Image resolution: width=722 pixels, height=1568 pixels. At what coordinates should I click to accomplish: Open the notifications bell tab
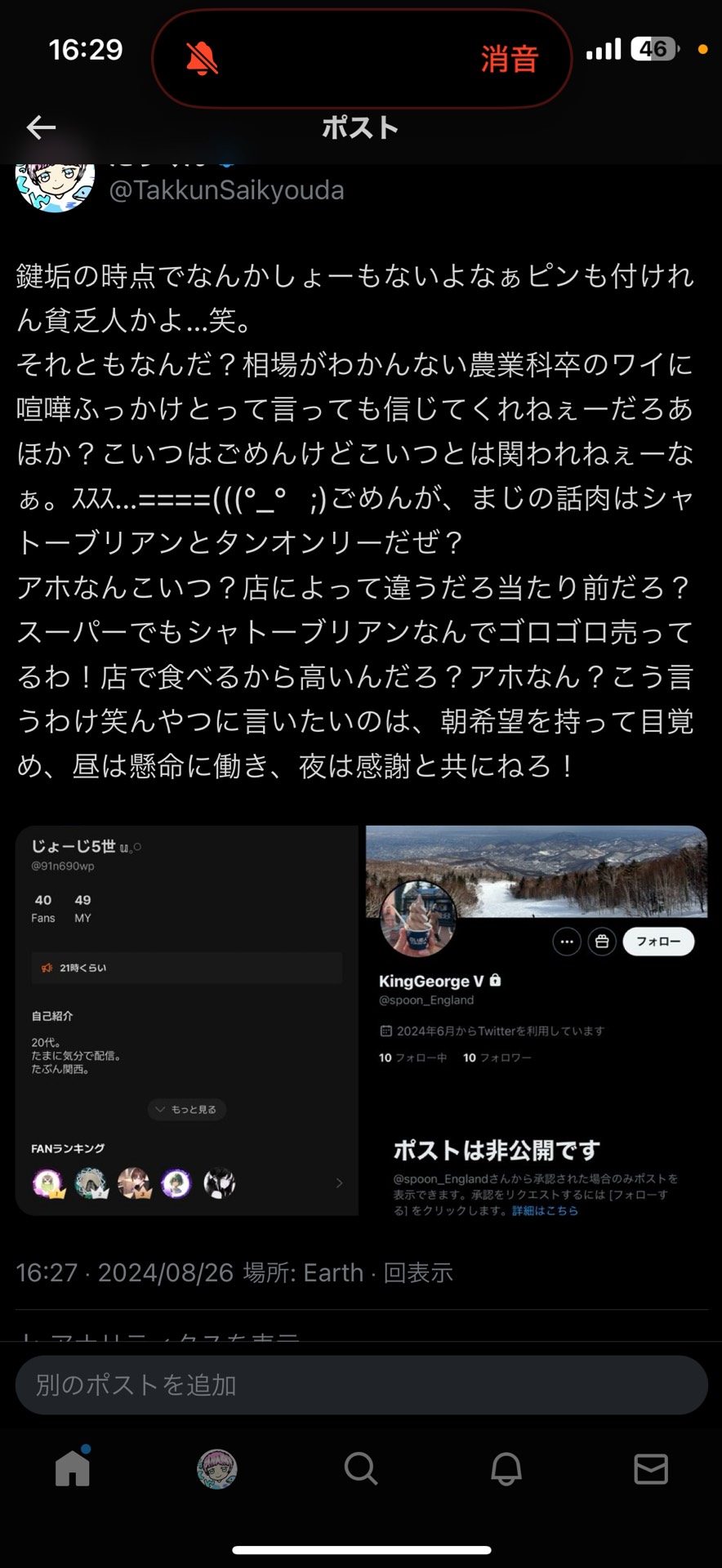(x=506, y=1469)
